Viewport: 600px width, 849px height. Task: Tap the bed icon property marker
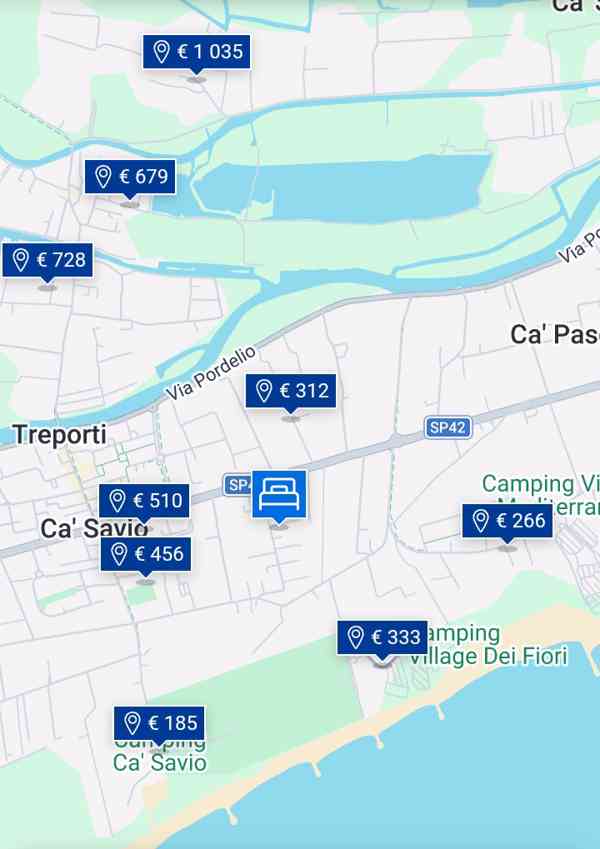(x=279, y=494)
